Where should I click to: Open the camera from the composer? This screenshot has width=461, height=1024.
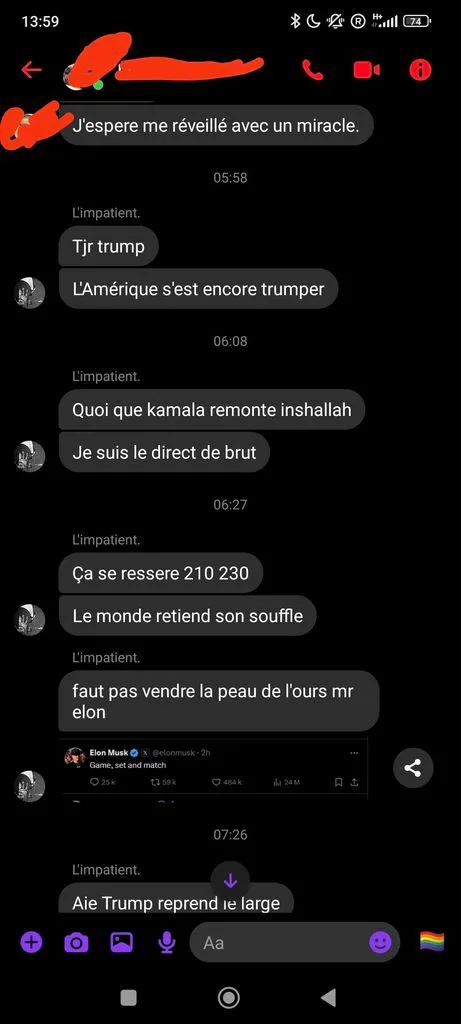(x=76, y=942)
